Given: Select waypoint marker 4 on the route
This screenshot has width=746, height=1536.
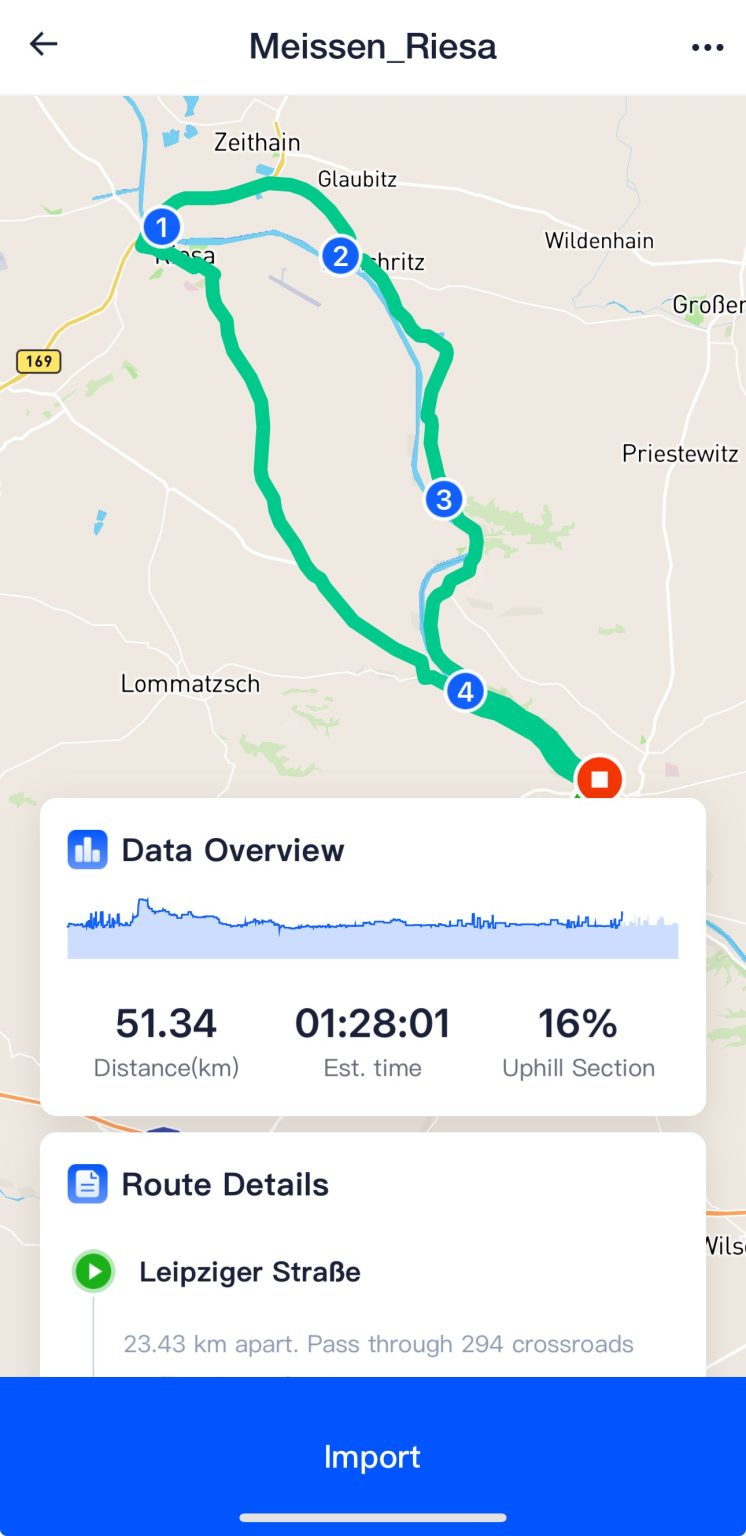Looking at the screenshot, I should (x=464, y=690).
